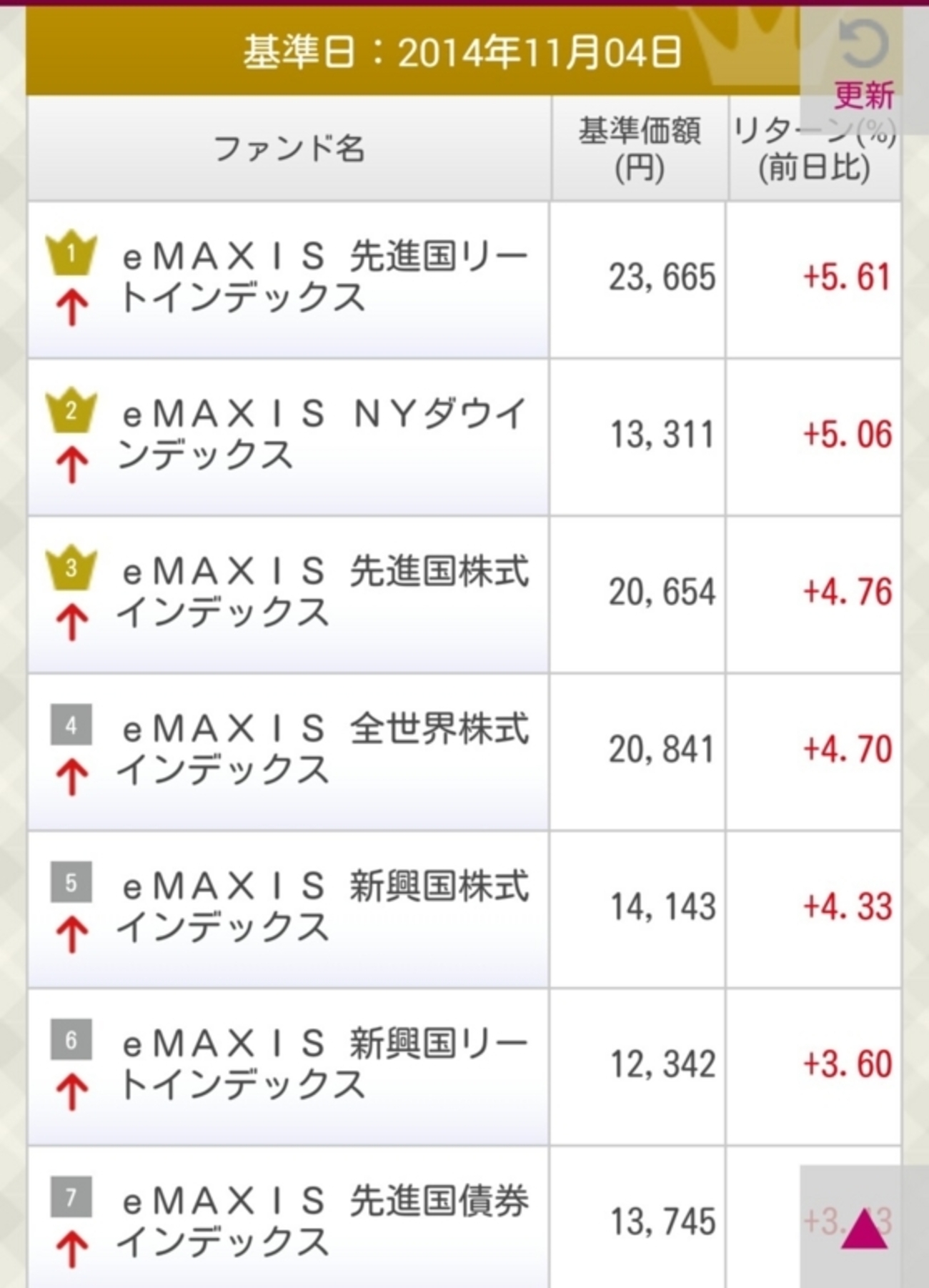Image resolution: width=929 pixels, height=1288 pixels.
Task: Open eMAXIS NYダウインデックス fund
Action: point(324,435)
